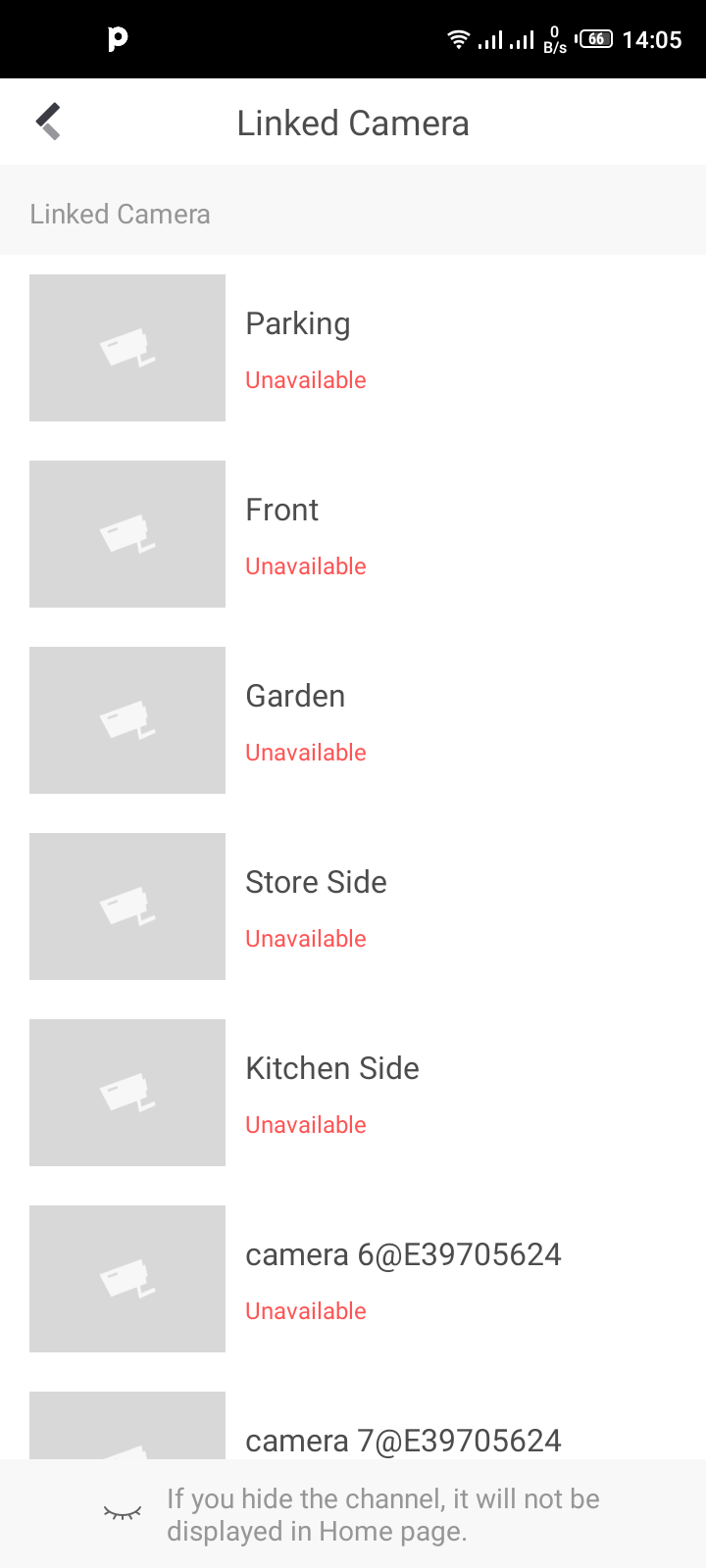Open the Store Side camera
The image size is (706, 1568).
coord(316,882)
